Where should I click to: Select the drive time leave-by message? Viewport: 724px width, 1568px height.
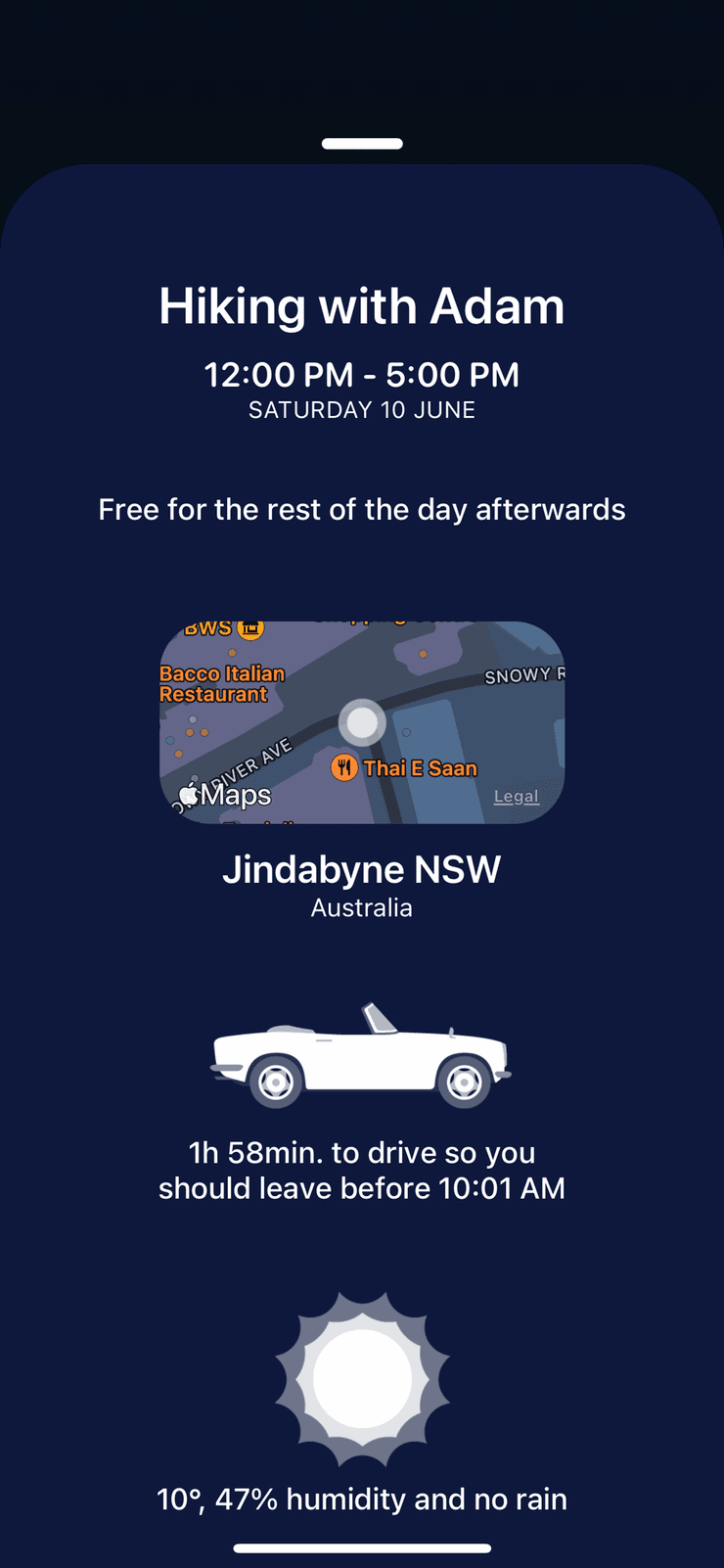(x=362, y=1170)
